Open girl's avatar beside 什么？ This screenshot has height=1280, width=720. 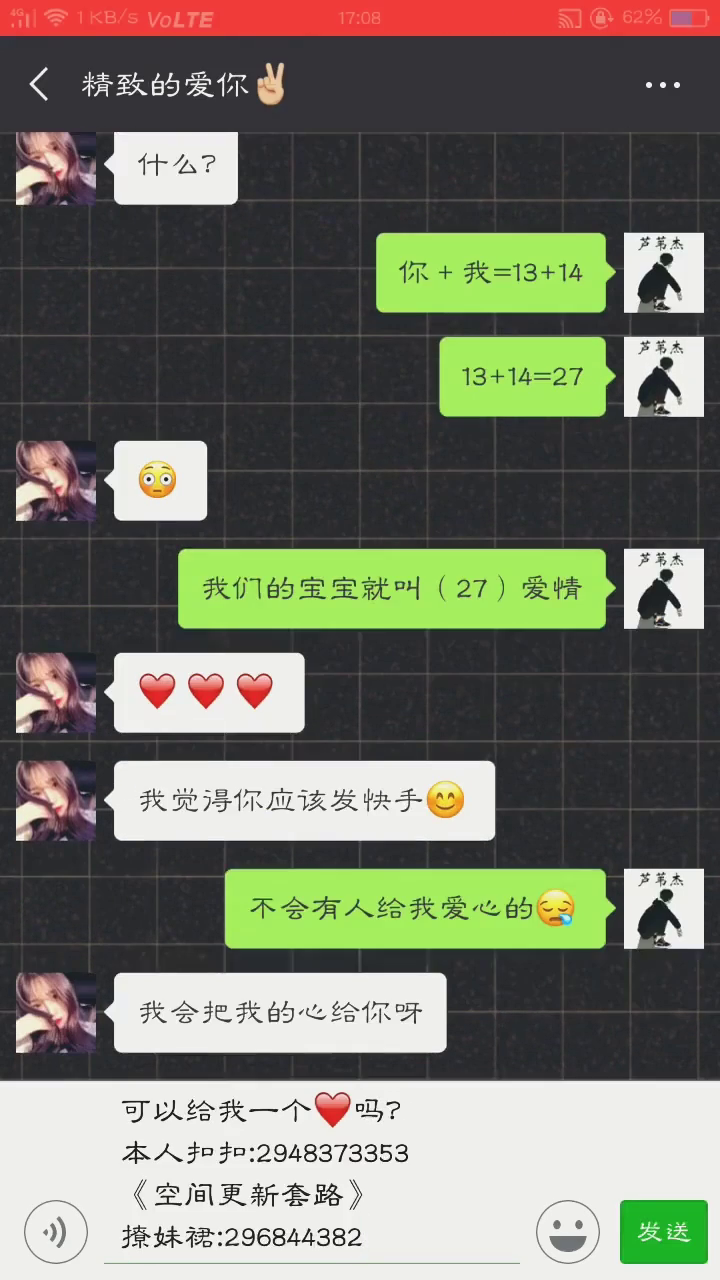56,168
